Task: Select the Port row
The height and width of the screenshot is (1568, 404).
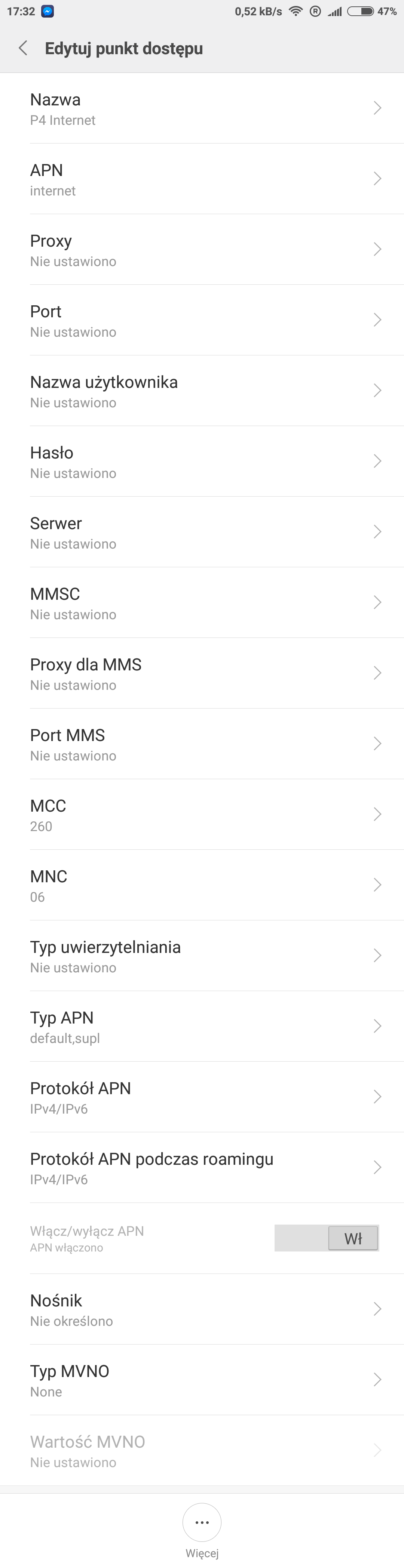Action: (201, 321)
